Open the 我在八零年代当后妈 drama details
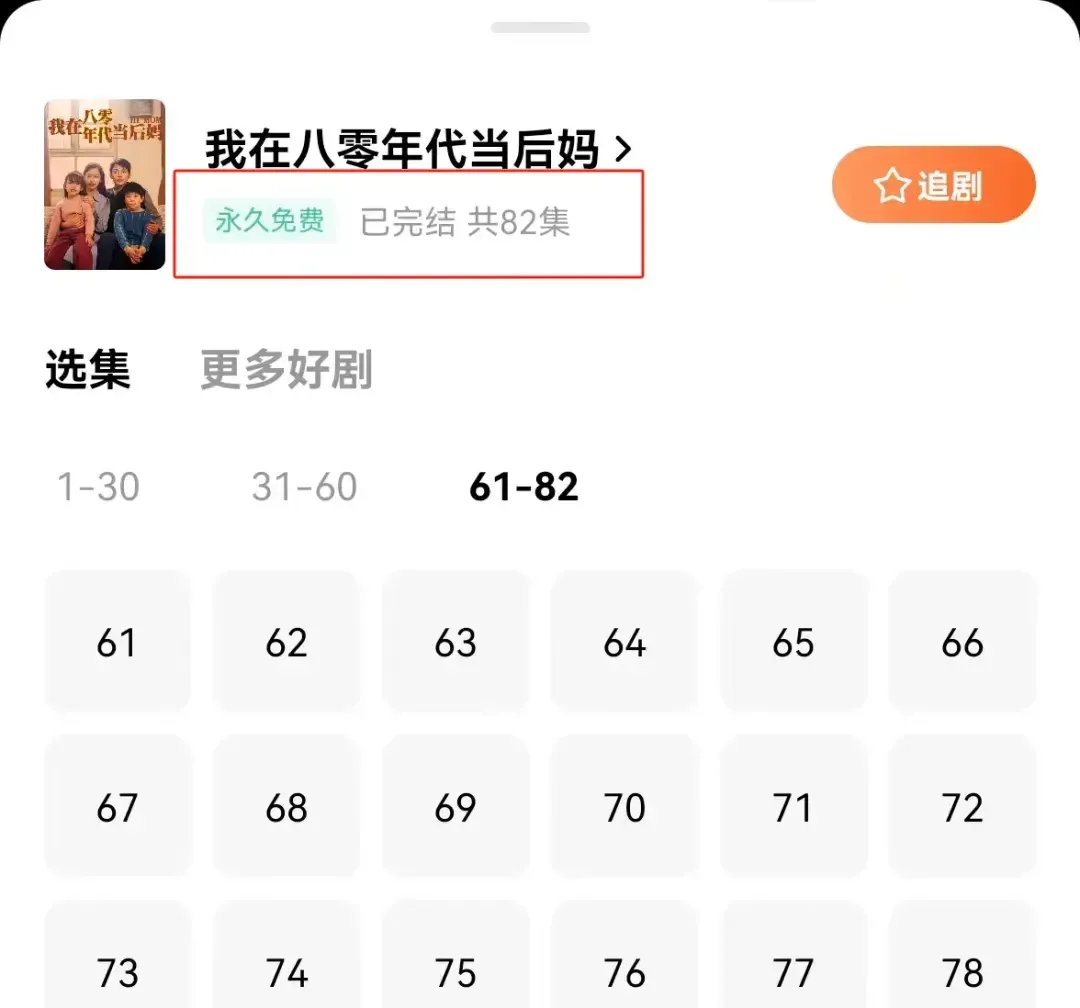 click(419, 150)
